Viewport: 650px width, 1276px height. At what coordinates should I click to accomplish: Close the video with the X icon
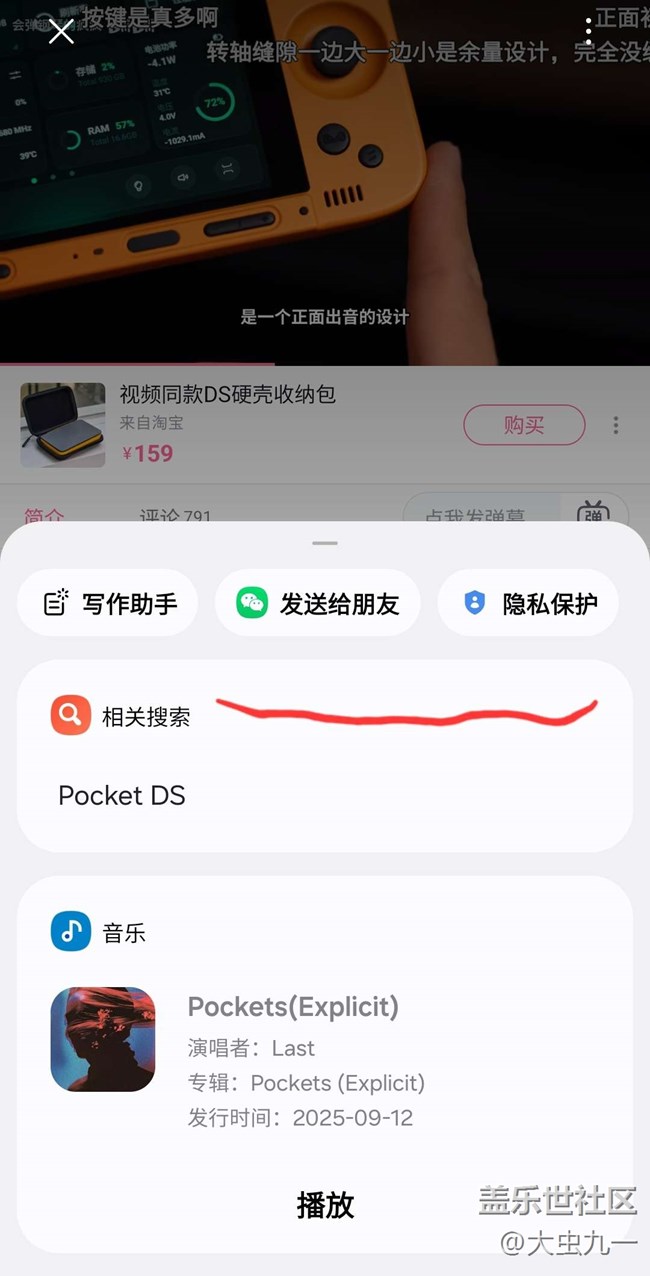tap(61, 32)
